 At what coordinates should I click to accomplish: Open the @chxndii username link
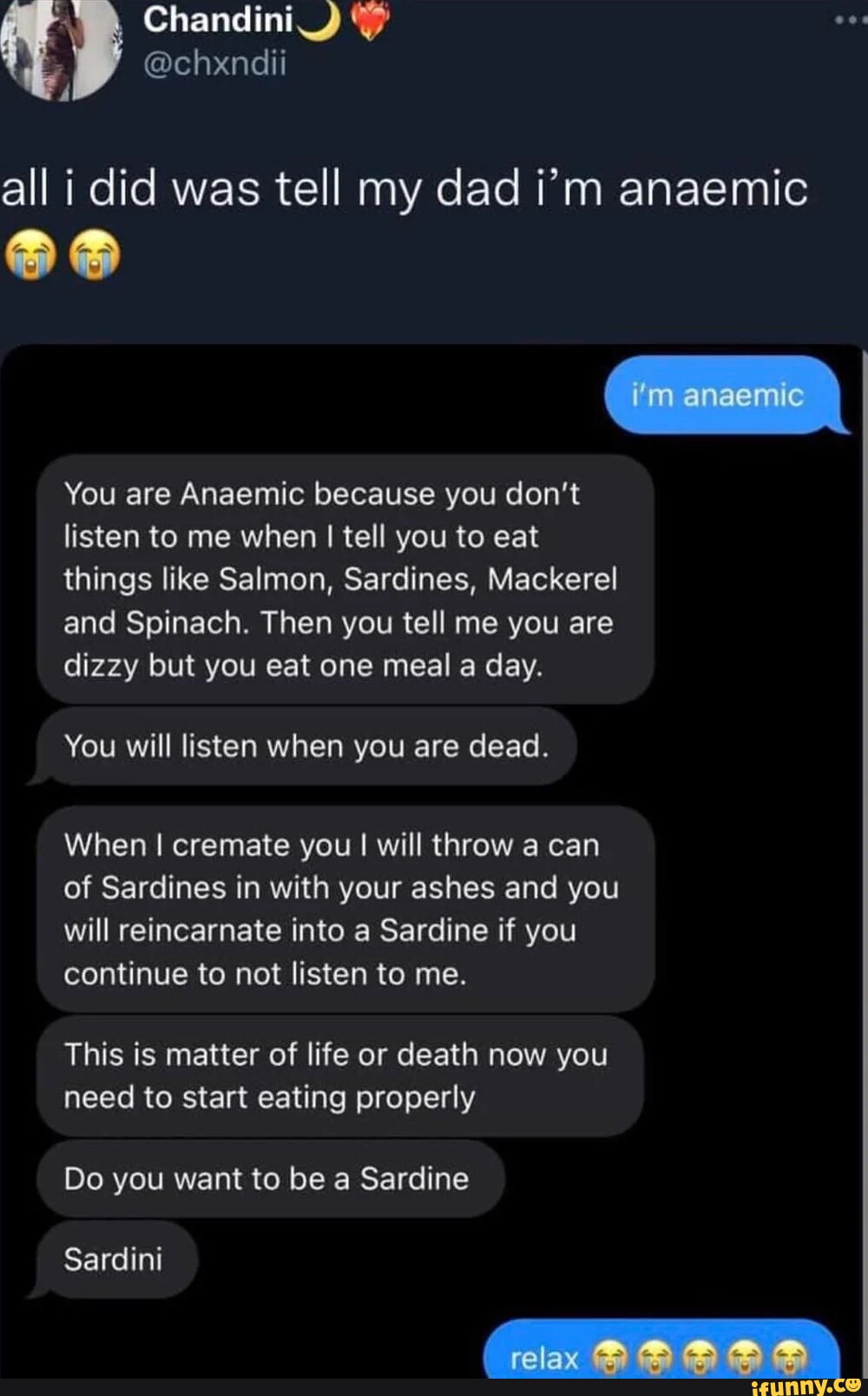[x=216, y=63]
